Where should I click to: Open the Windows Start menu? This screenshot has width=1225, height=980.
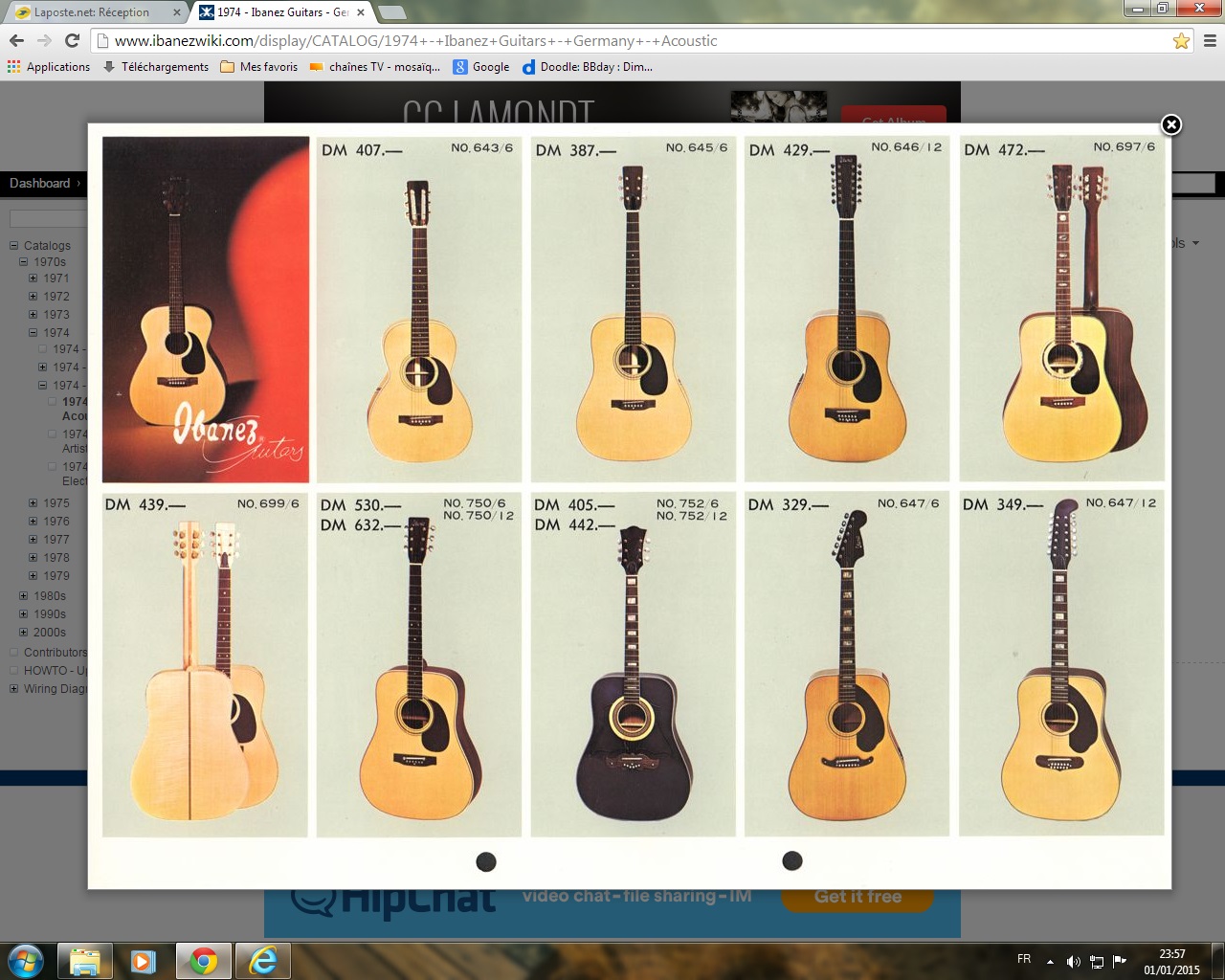(26, 960)
